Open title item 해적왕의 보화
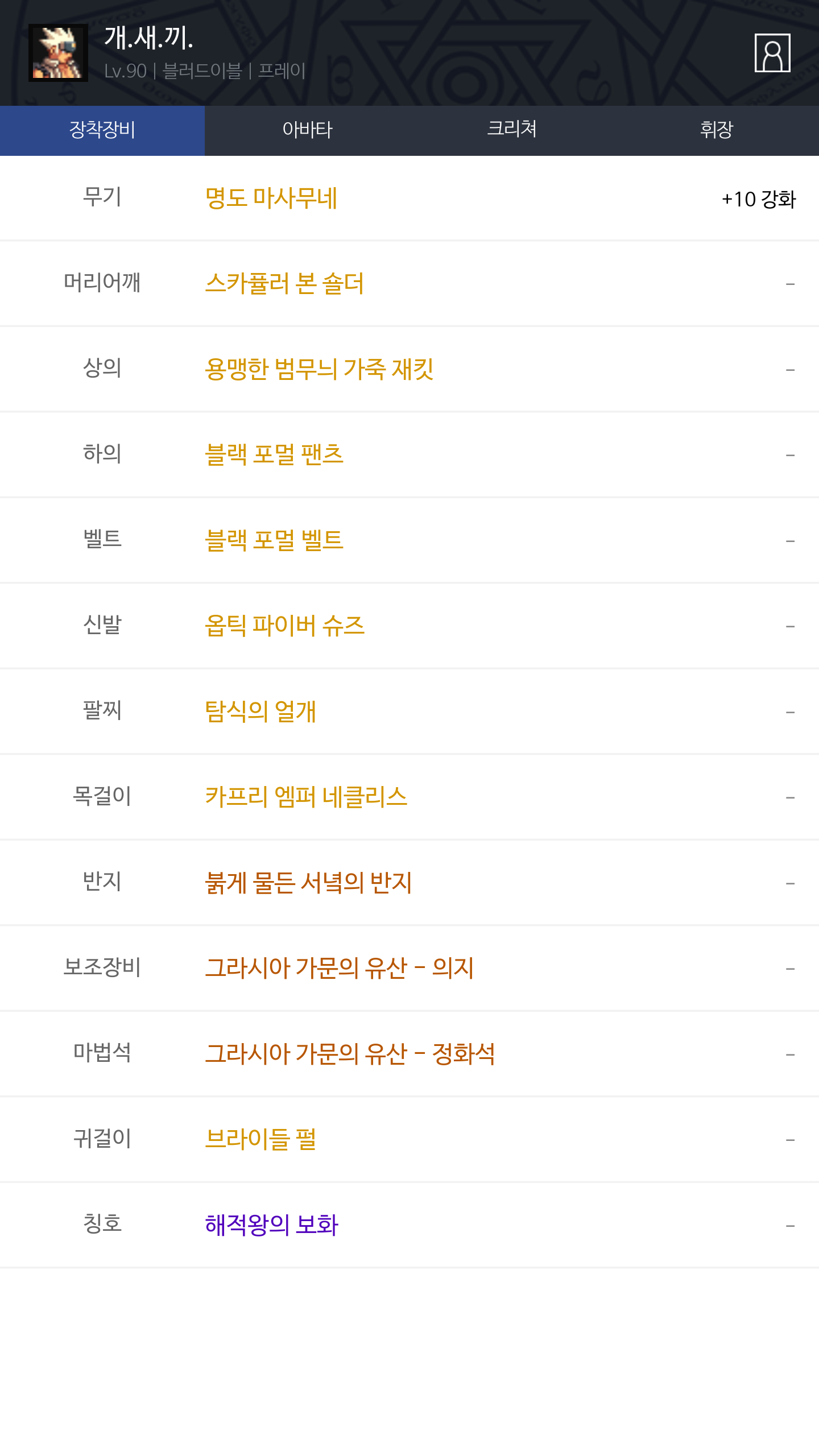This screenshot has height=1456, width=819. [x=271, y=1225]
